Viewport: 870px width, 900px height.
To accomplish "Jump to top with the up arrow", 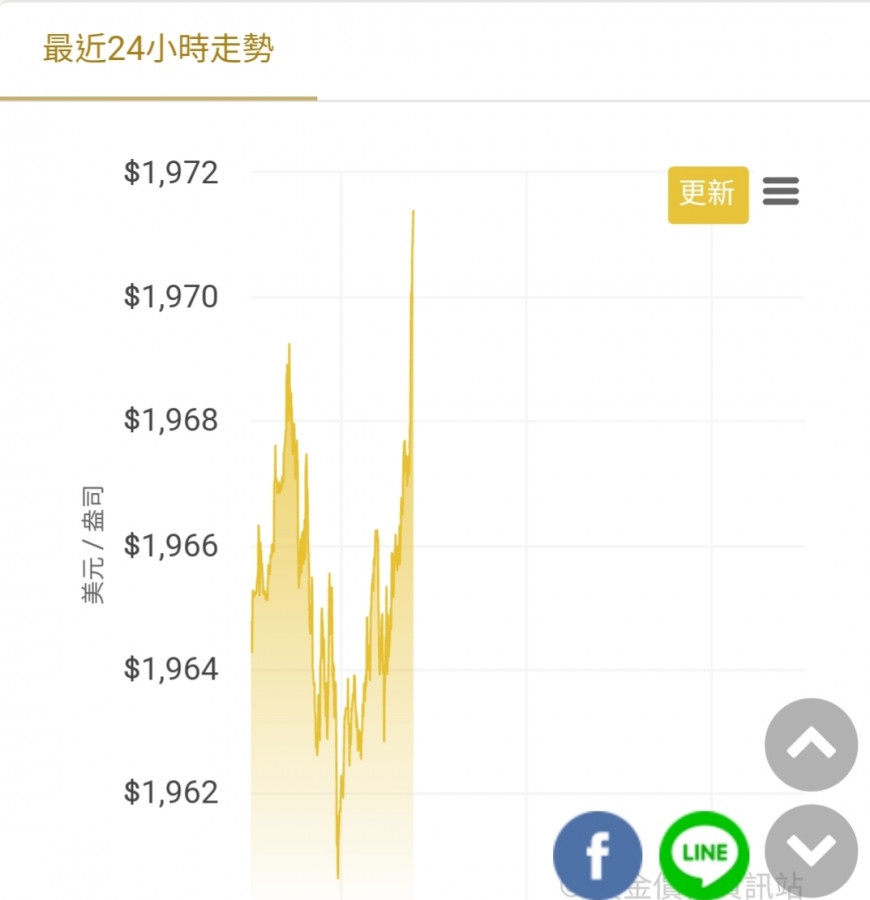I will (811, 745).
